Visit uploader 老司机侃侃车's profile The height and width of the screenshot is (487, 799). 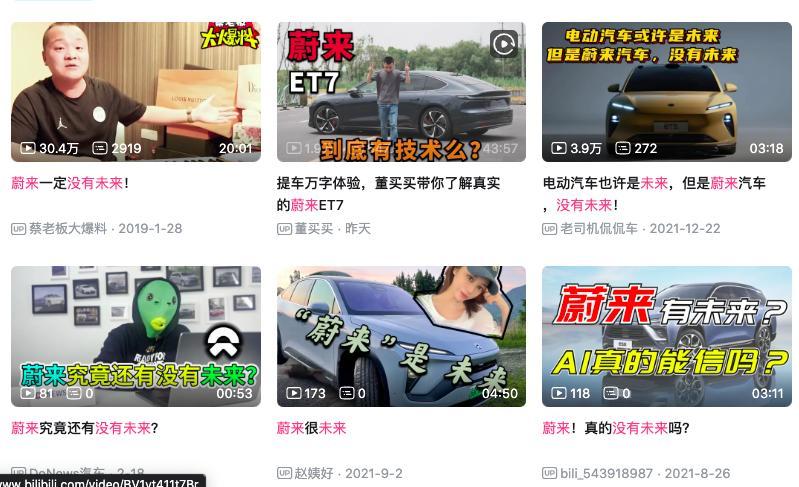pos(598,228)
